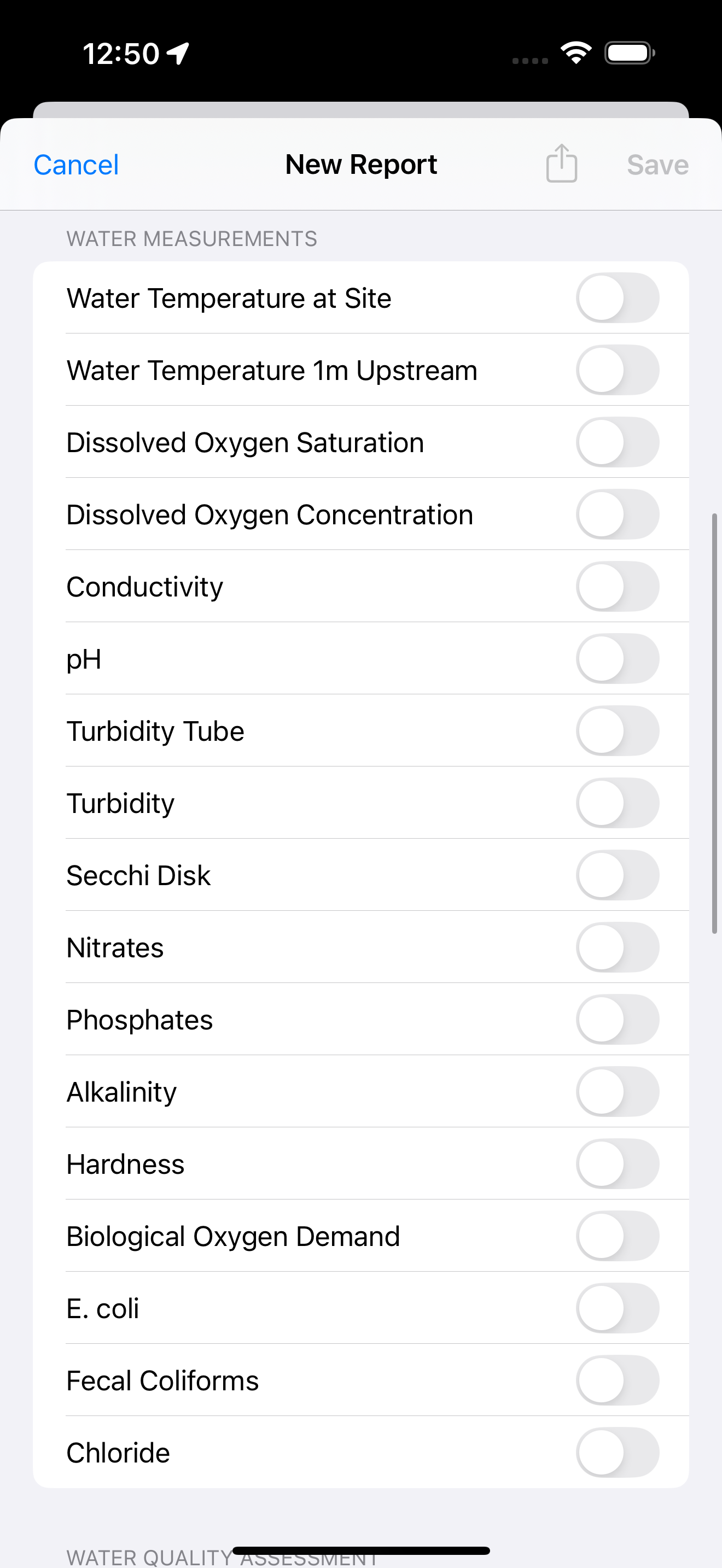Turn on Water Temperature 1m Upstream
This screenshot has height=1568, width=722.
click(618, 370)
